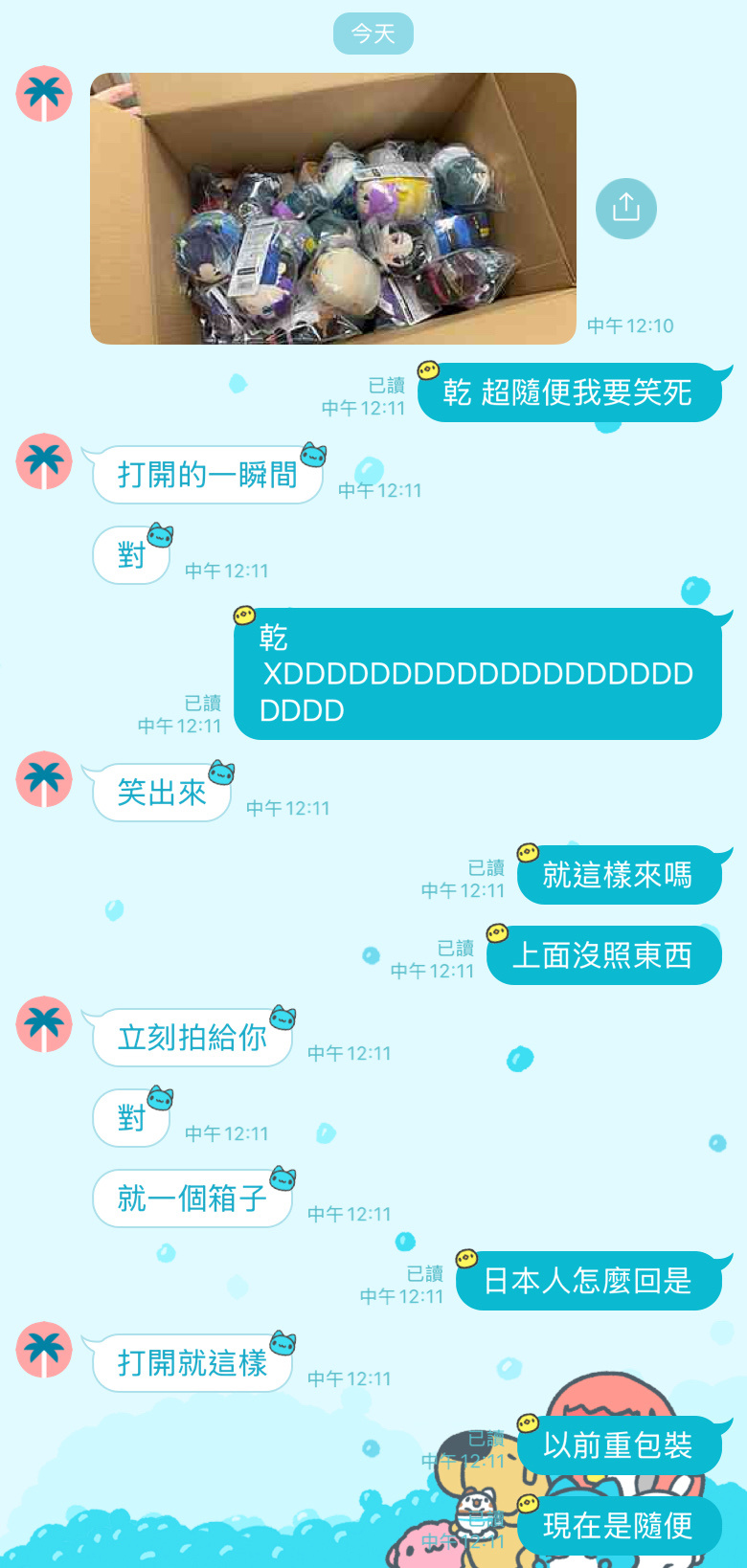Image resolution: width=747 pixels, height=1568 pixels.
Task: View profile avatar next to 打開的一瞬間
Action: coord(44,461)
